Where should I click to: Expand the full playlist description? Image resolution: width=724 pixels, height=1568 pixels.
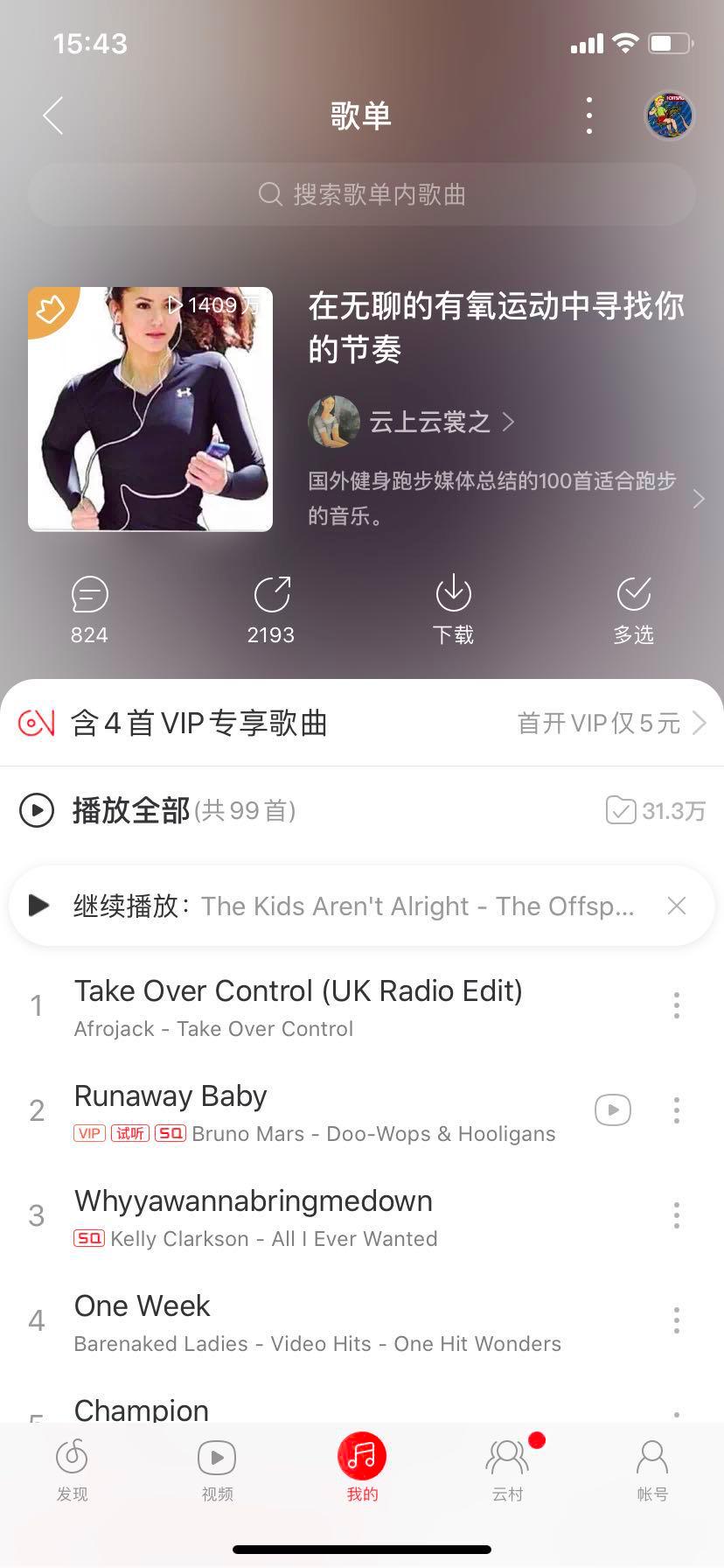pyautogui.click(x=697, y=498)
